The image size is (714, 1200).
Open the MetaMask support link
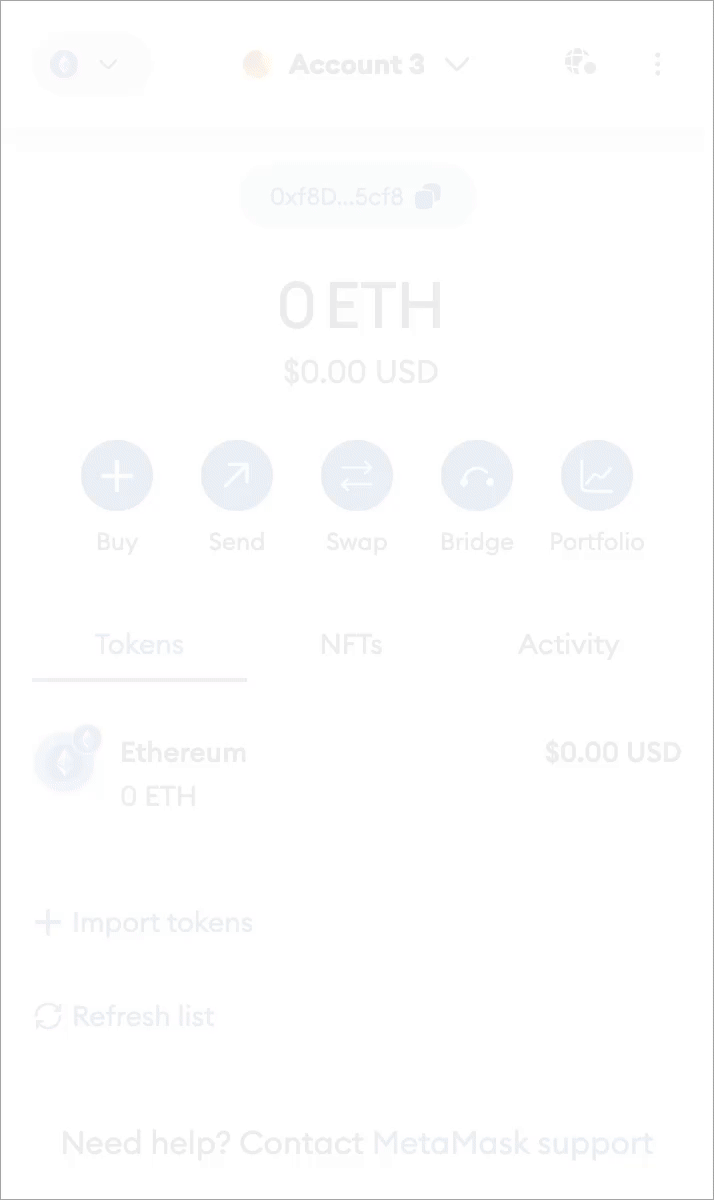tap(513, 1143)
